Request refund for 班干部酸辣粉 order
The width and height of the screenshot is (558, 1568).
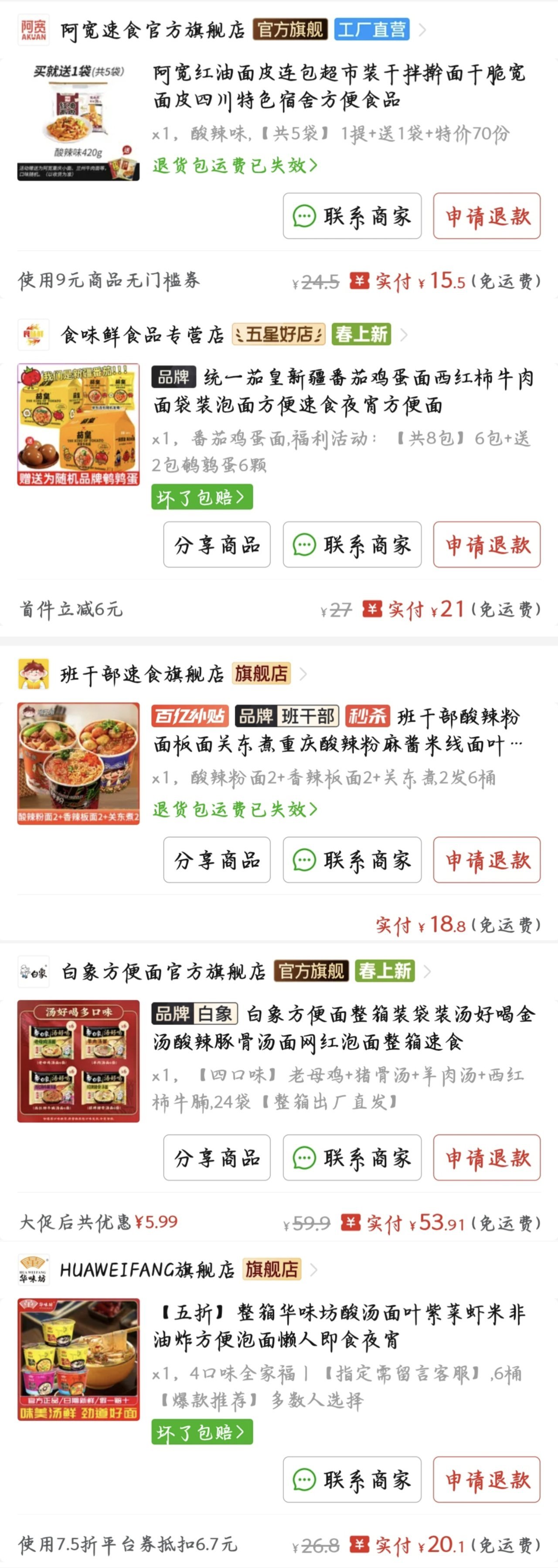(486, 860)
